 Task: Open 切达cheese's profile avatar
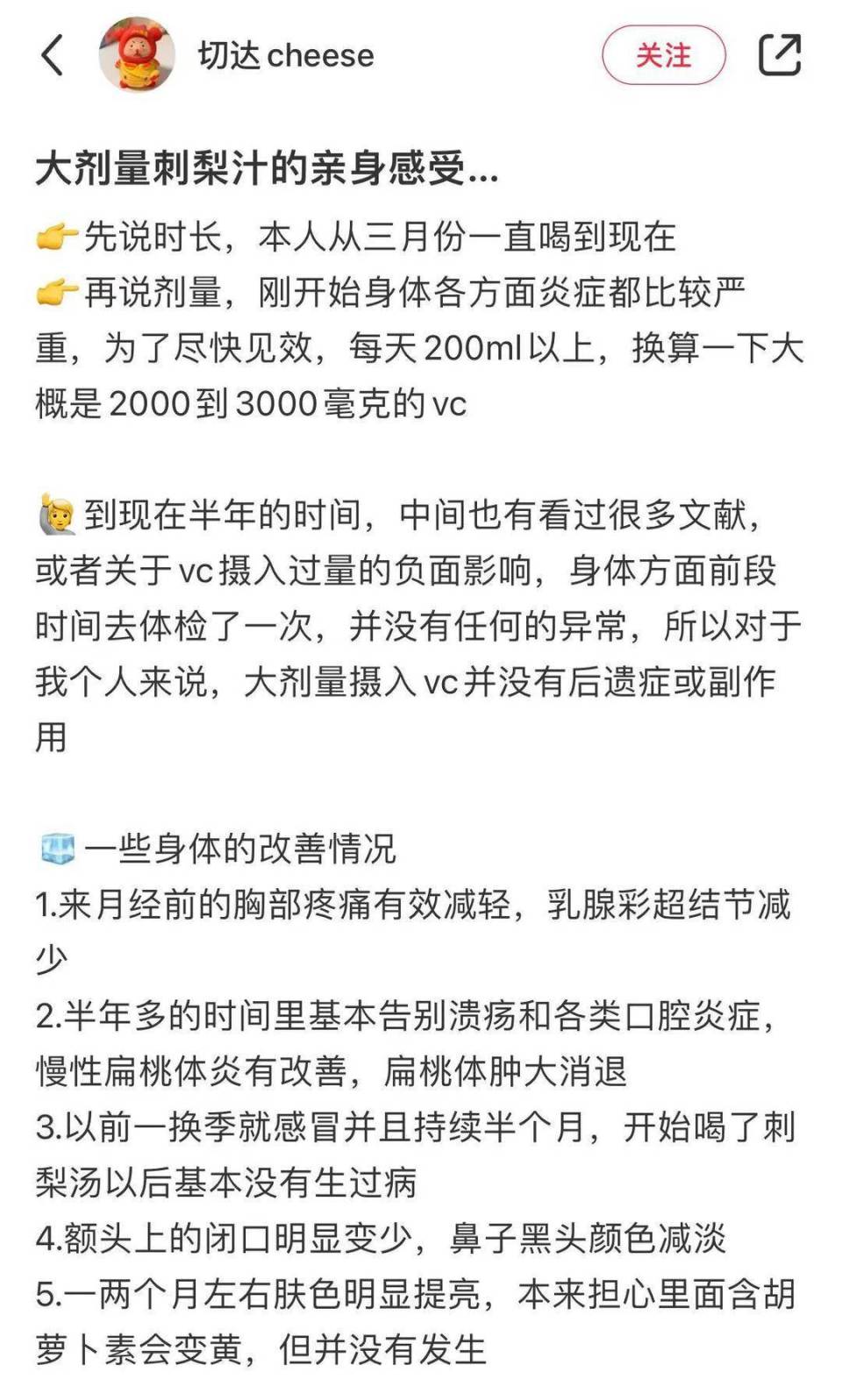(x=136, y=54)
